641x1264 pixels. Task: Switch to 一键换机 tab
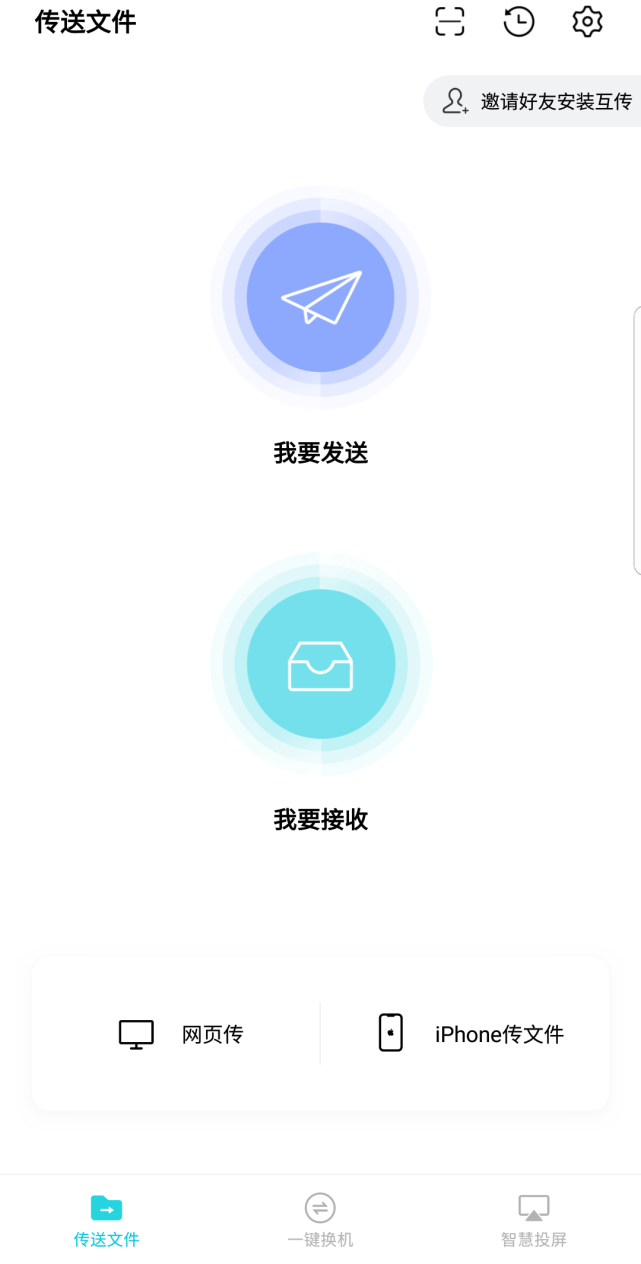tap(320, 1220)
